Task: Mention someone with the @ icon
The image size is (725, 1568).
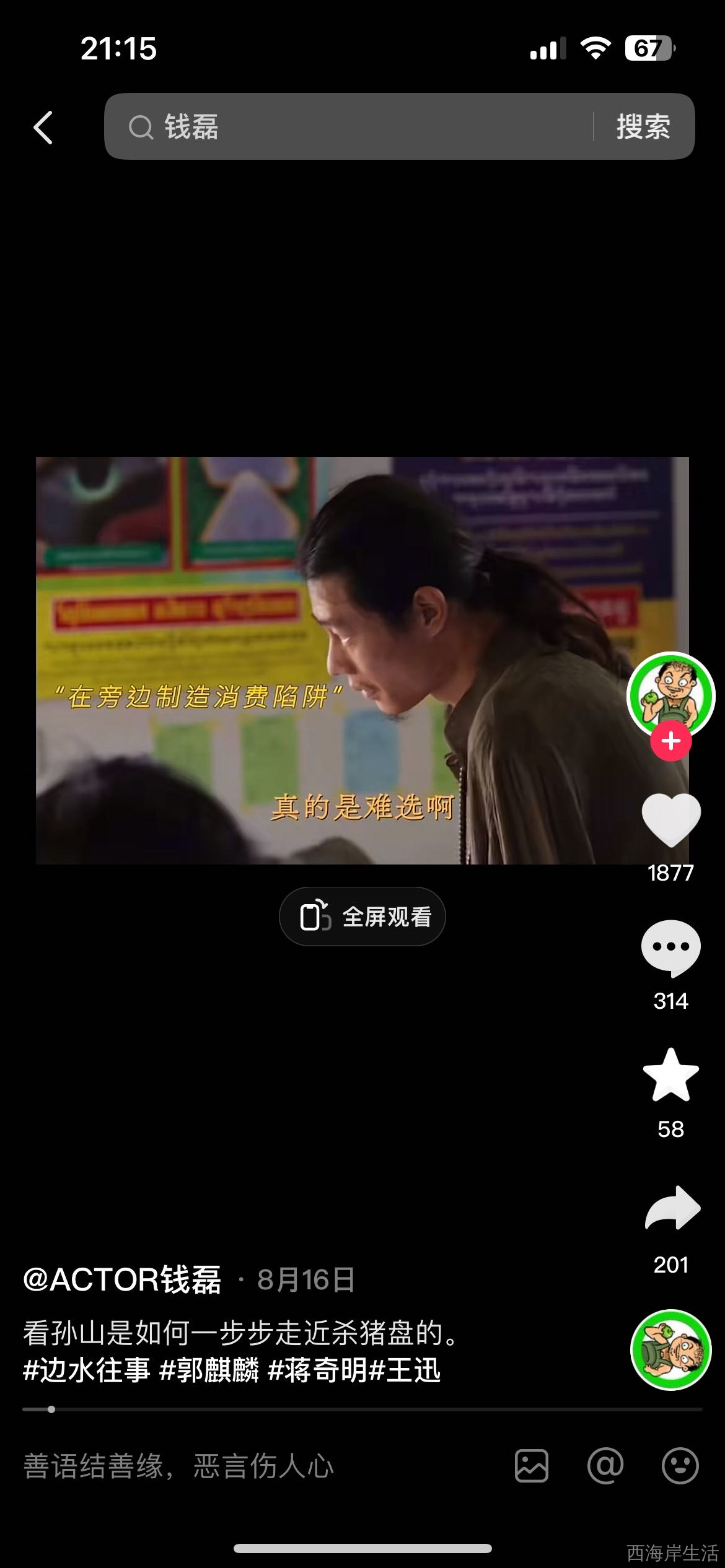Action: tap(605, 1466)
